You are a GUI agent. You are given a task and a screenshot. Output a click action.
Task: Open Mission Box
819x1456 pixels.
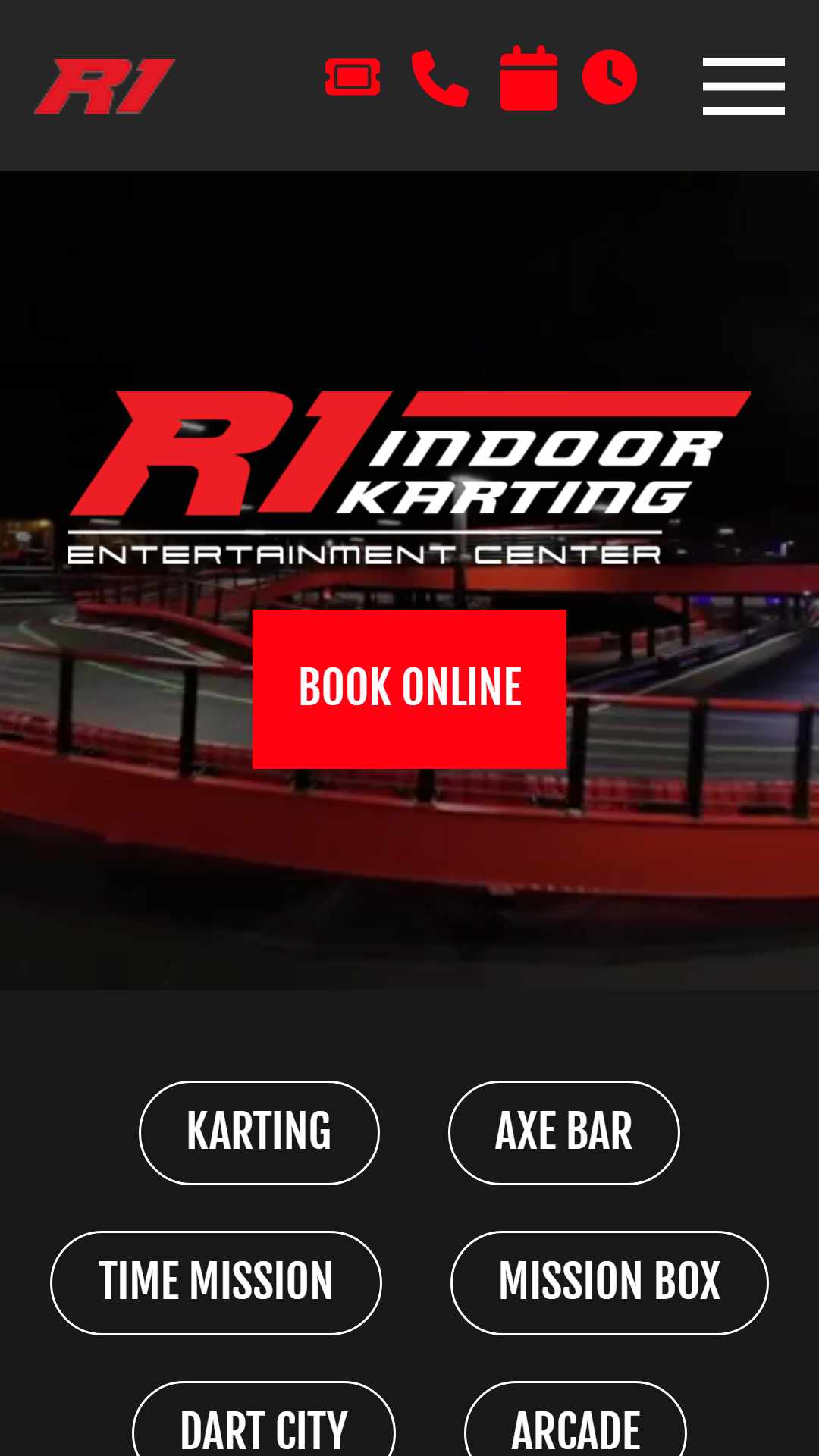click(610, 1282)
